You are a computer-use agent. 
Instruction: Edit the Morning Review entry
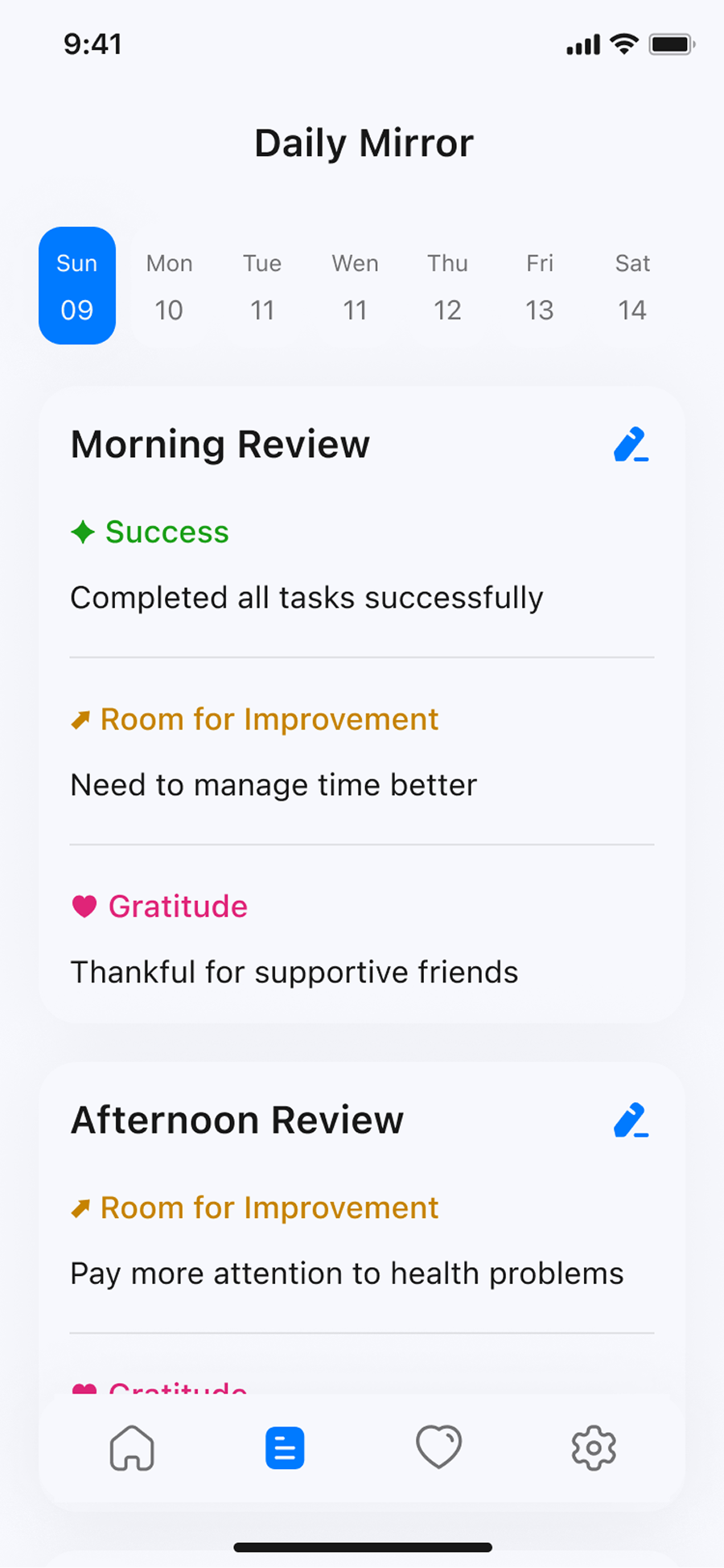[631, 444]
